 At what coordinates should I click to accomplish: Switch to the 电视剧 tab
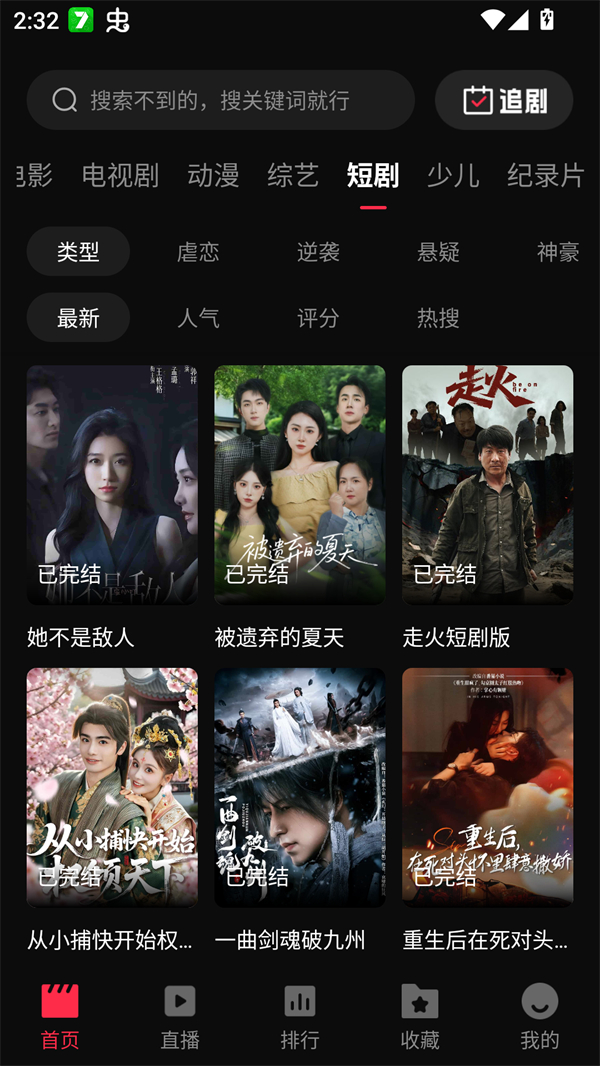tap(120, 176)
